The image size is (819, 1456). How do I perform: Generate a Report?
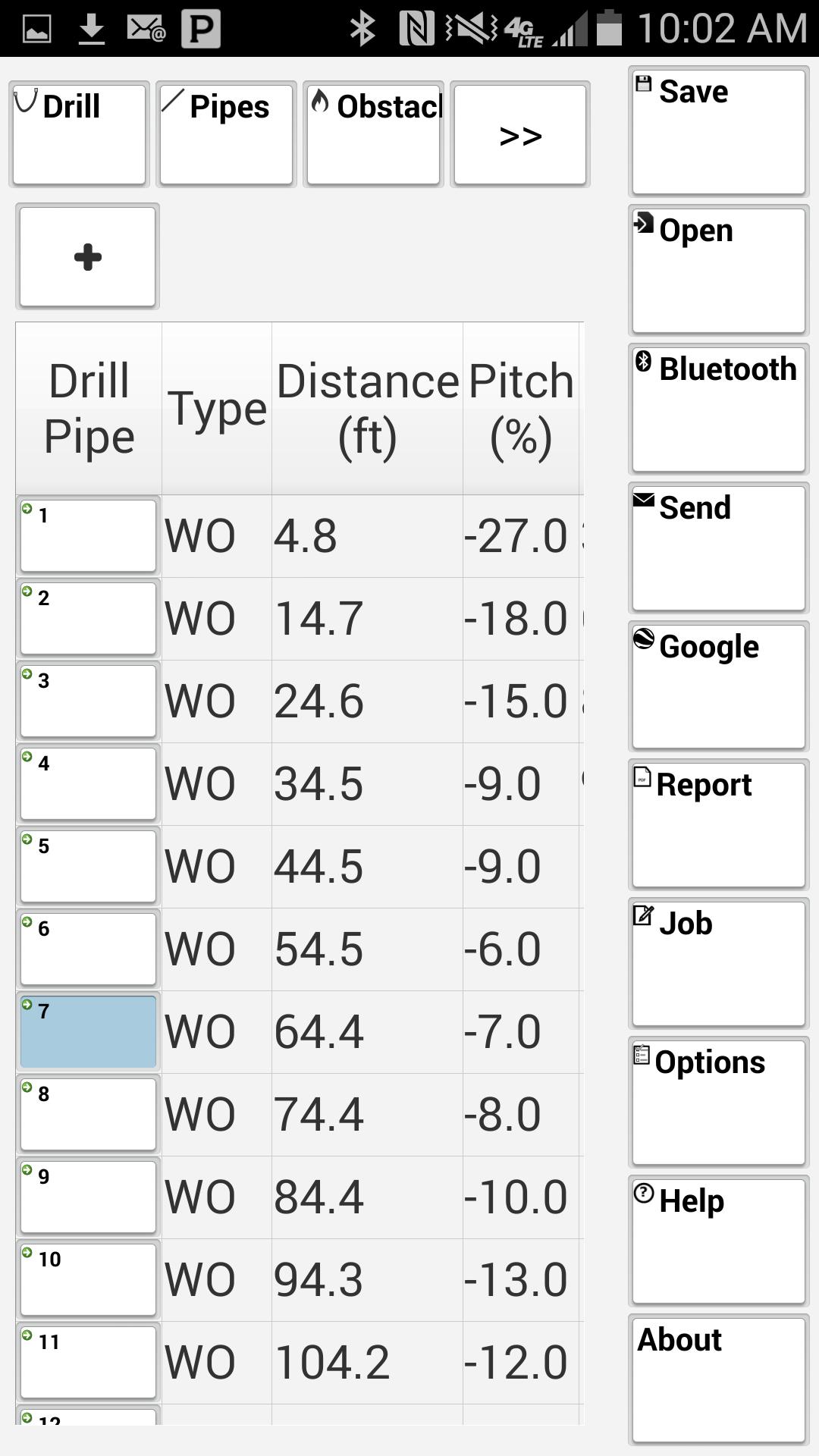pyautogui.click(x=718, y=825)
